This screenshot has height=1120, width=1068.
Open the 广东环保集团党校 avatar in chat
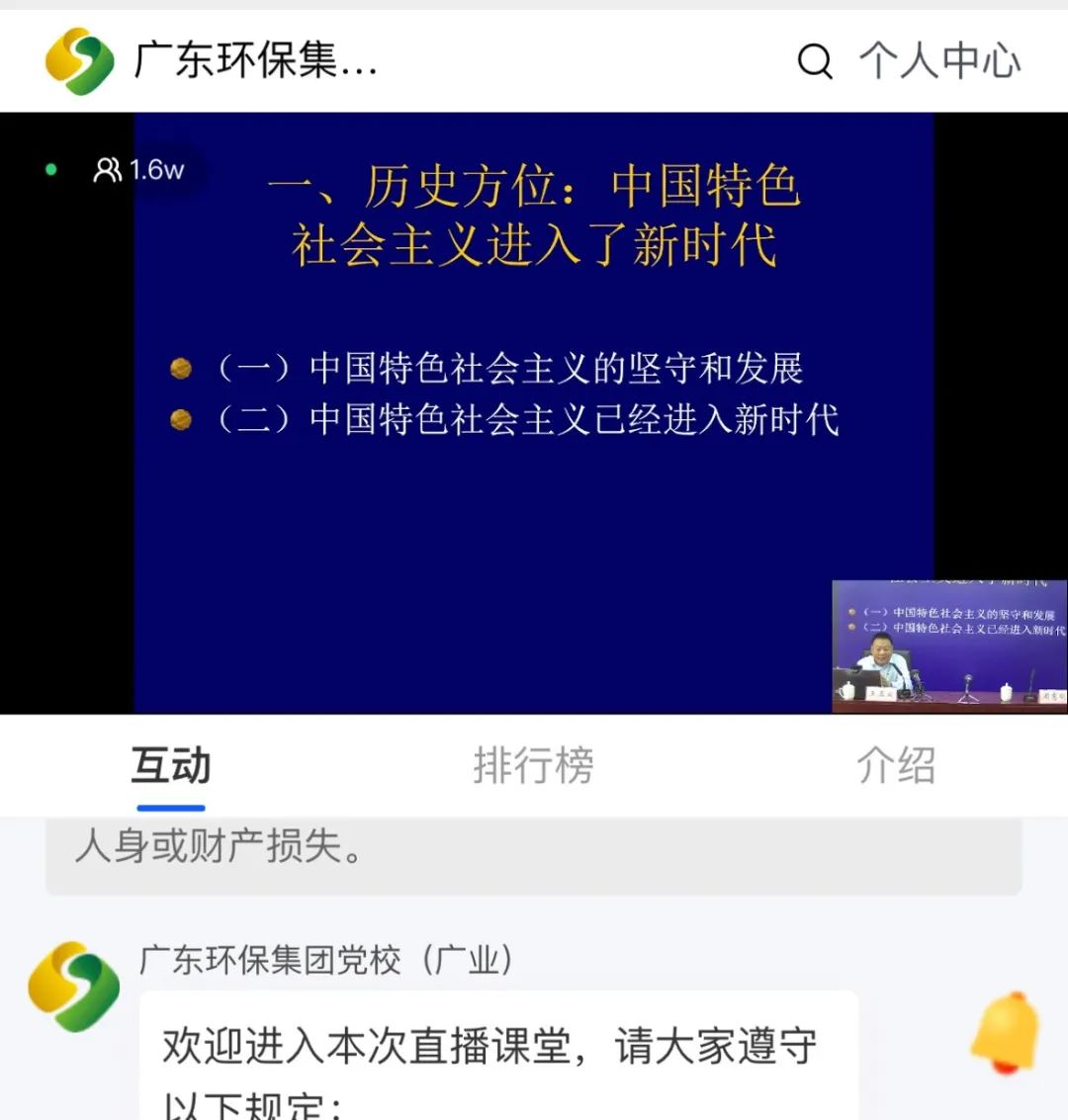tap(74, 987)
